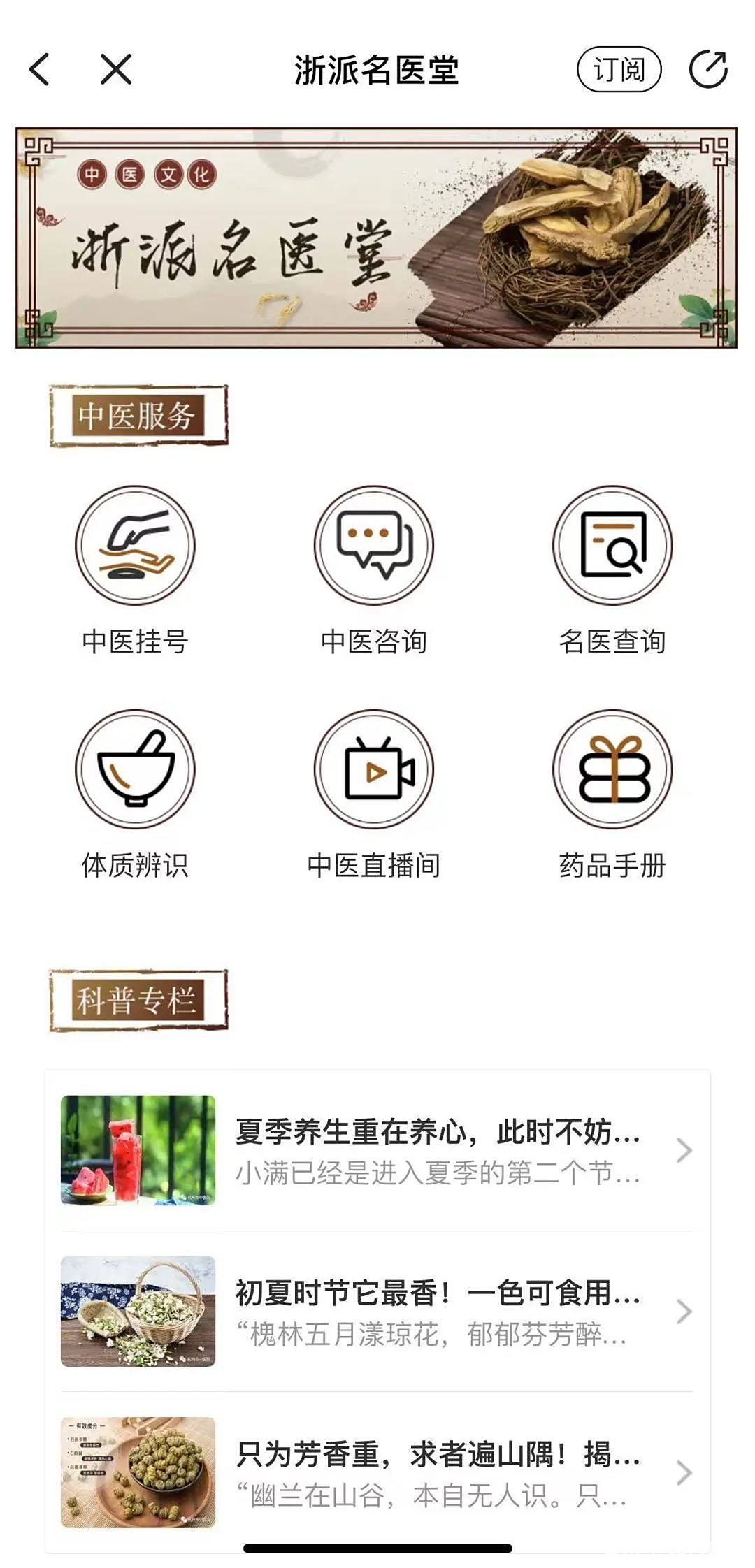Close the page with the X icon

click(x=116, y=69)
